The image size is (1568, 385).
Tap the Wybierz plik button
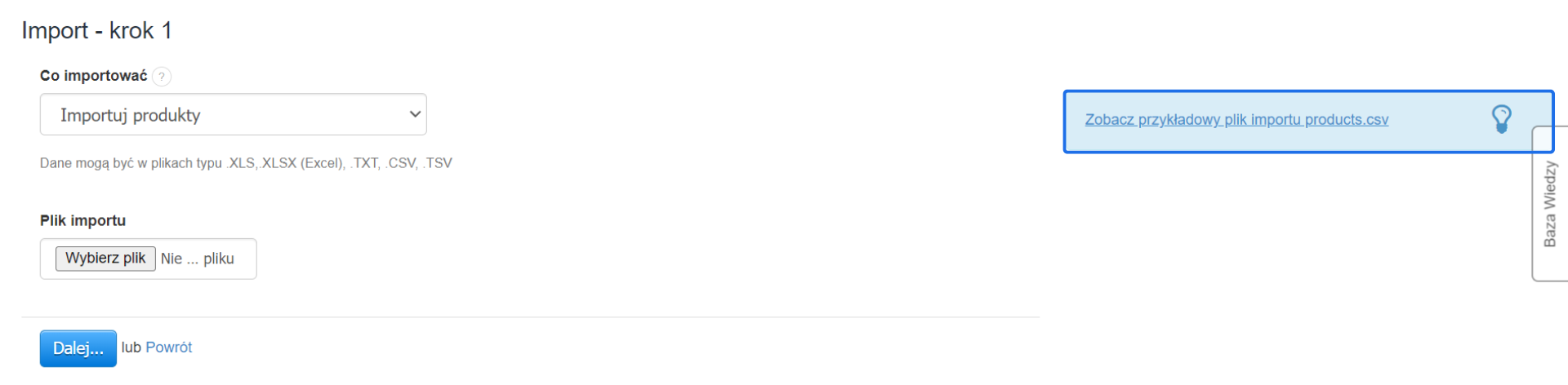pyautogui.click(x=105, y=259)
